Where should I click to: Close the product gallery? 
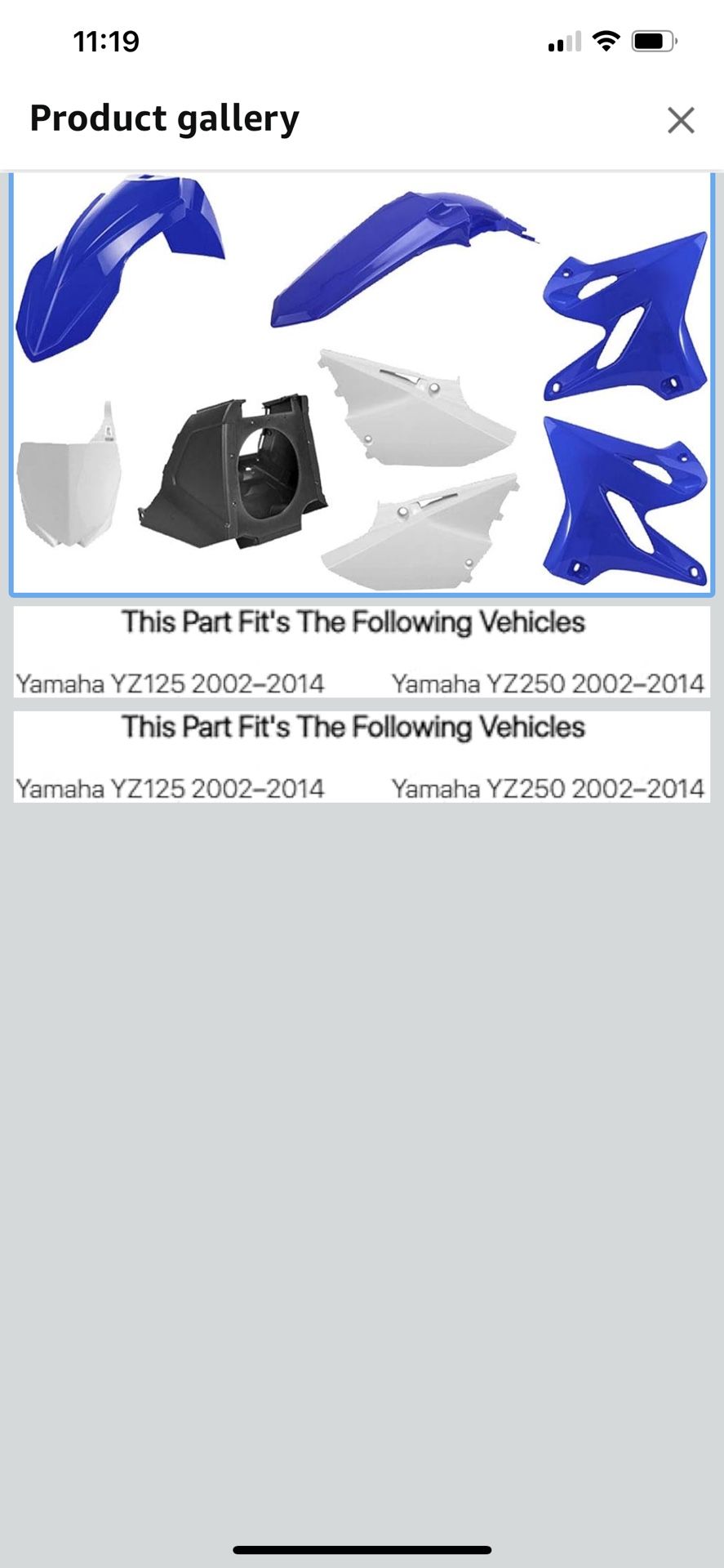[x=680, y=120]
